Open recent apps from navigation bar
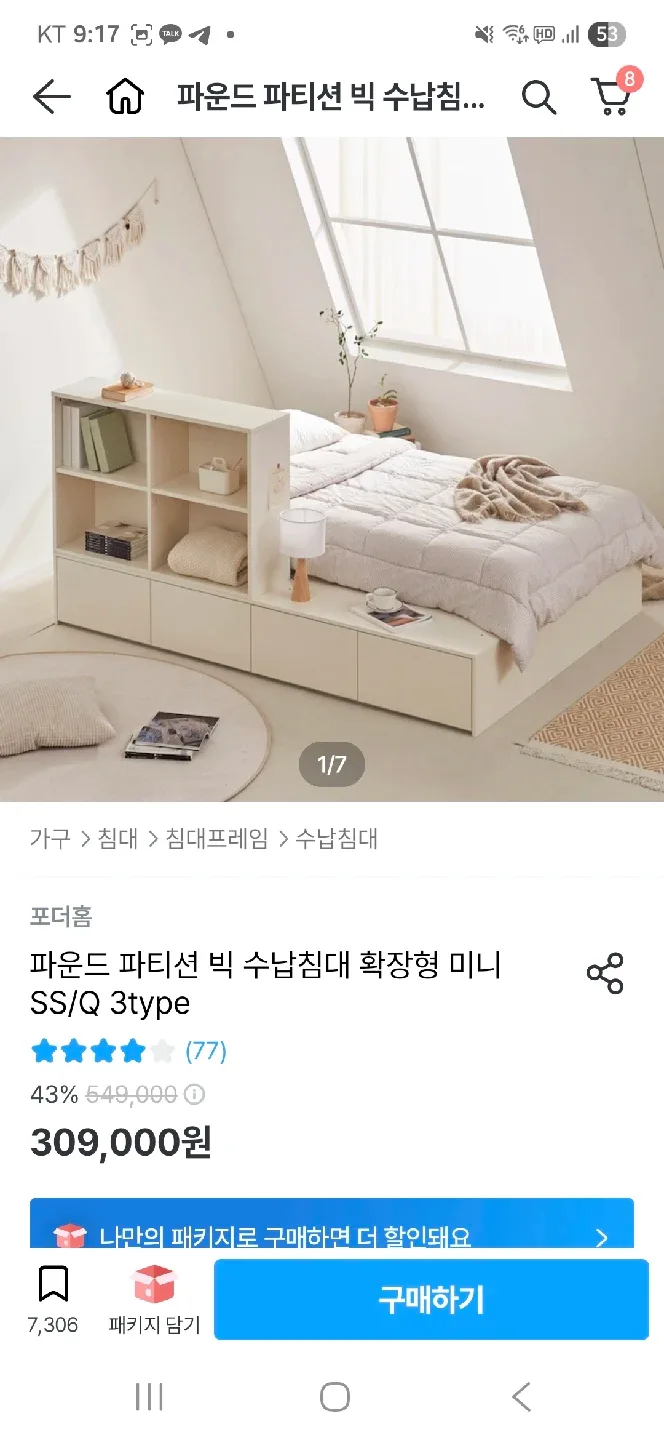The height and width of the screenshot is (1440, 664). (149, 1397)
